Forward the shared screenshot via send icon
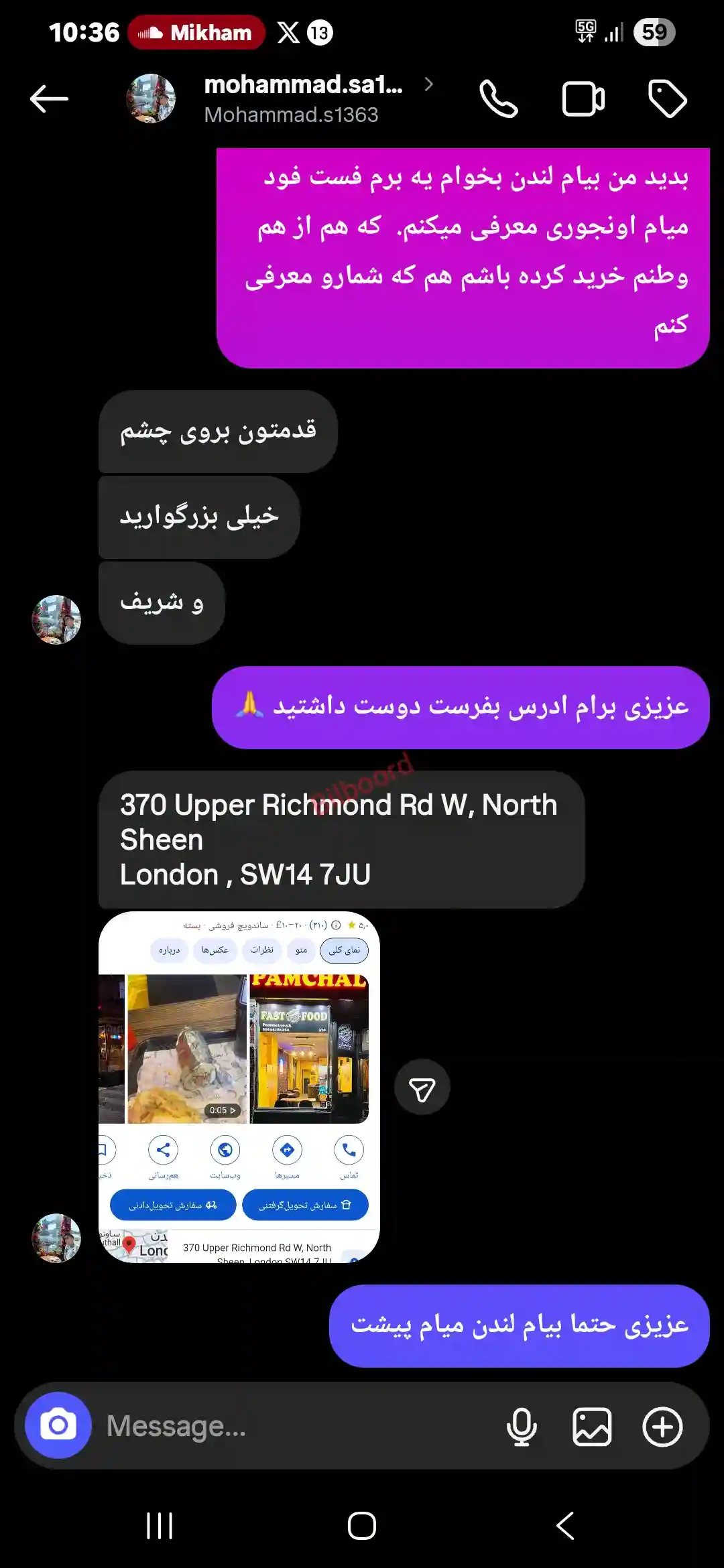This screenshot has width=724, height=1568. (422, 1087)
